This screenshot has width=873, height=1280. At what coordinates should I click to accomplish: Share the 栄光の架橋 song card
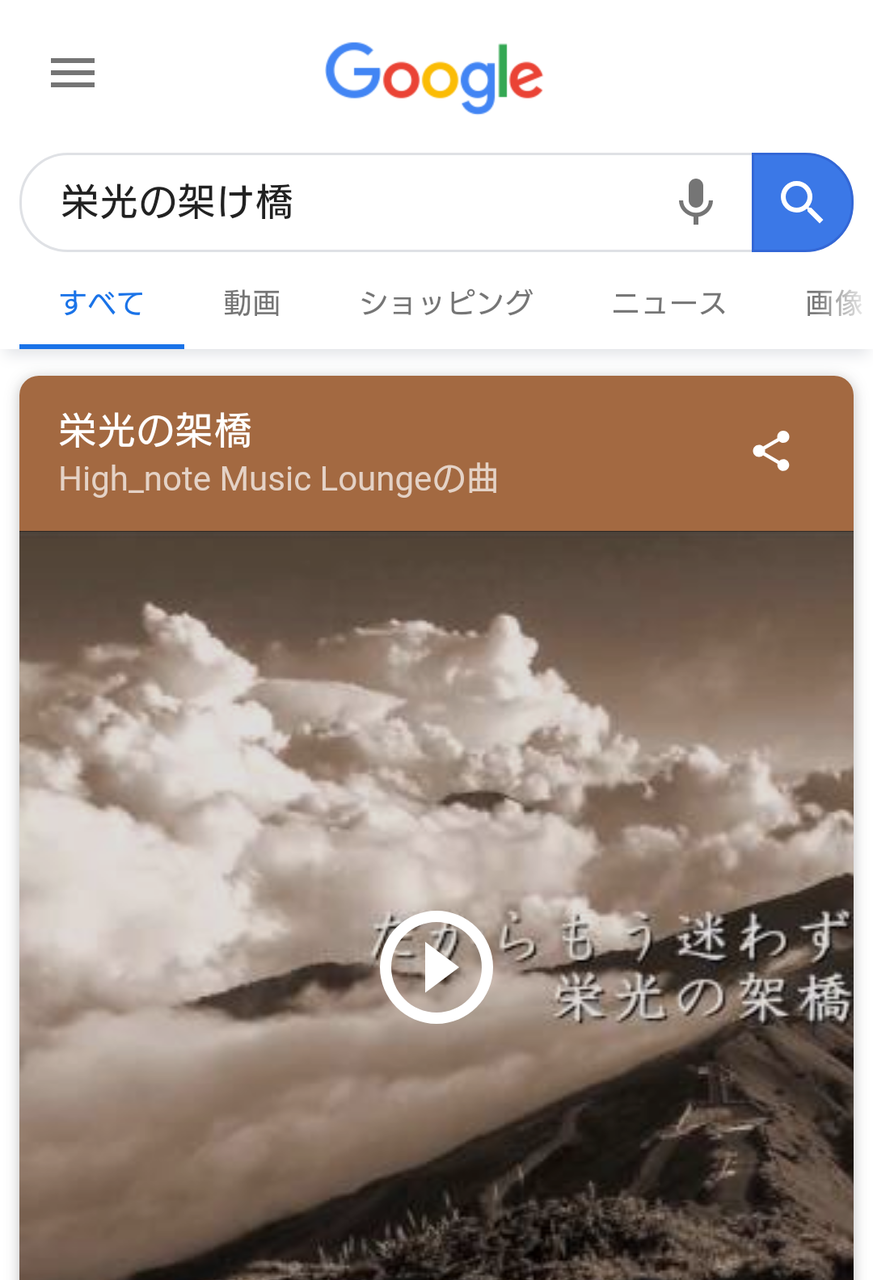(771, 451)
